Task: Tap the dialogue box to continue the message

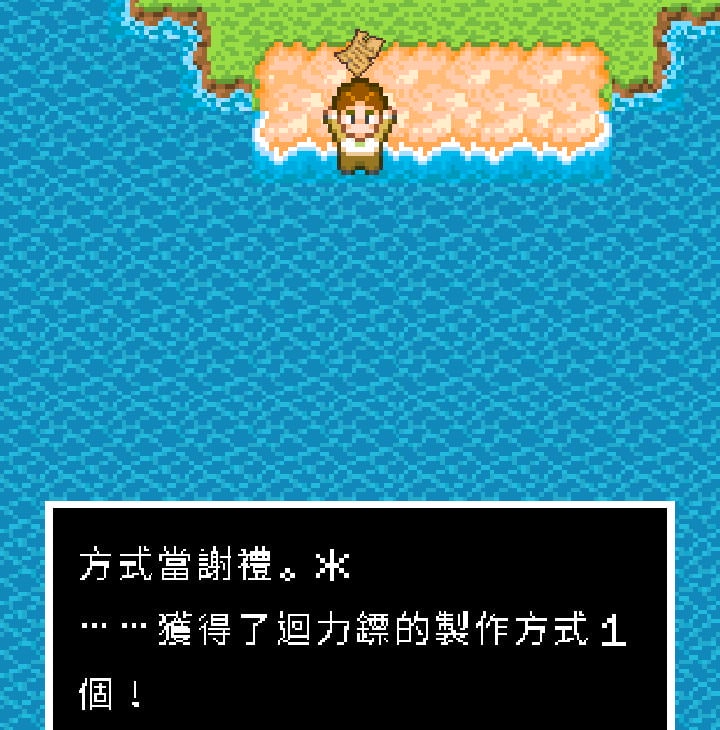Action: click(x=360, y=620)
